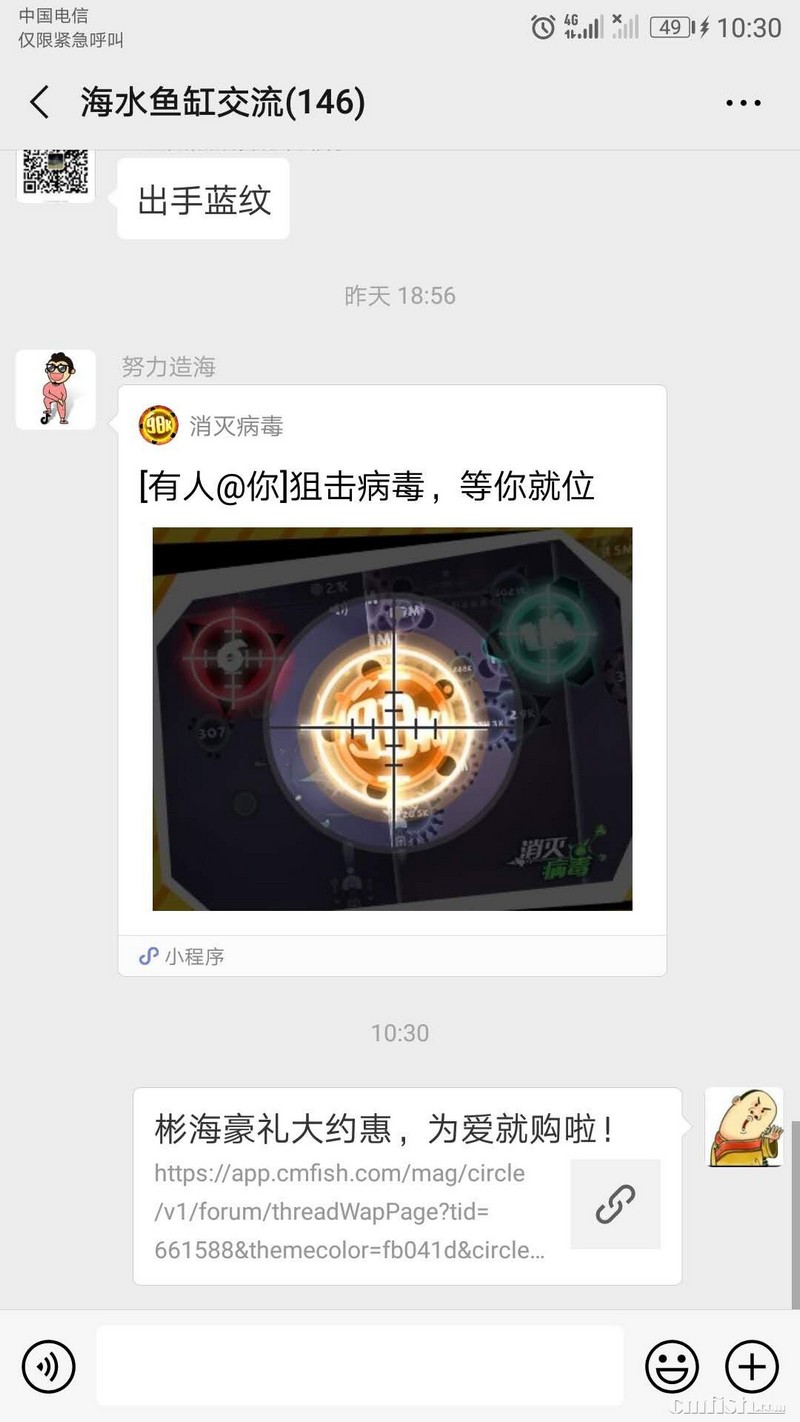Switch to voice message input
800x1422 pixels.
coord(48,1366)
